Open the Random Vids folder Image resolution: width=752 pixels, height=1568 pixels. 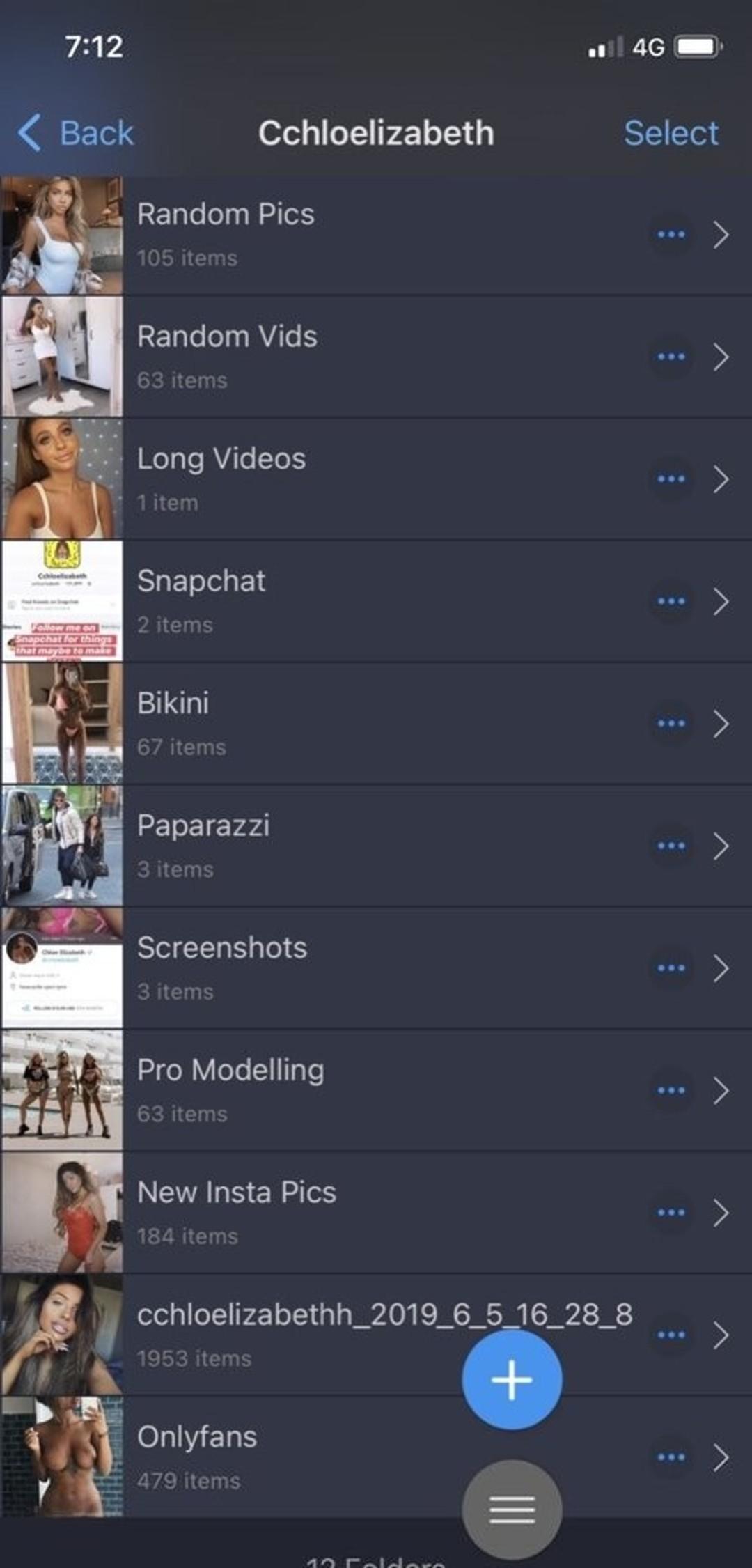click(x=227, y=336)
